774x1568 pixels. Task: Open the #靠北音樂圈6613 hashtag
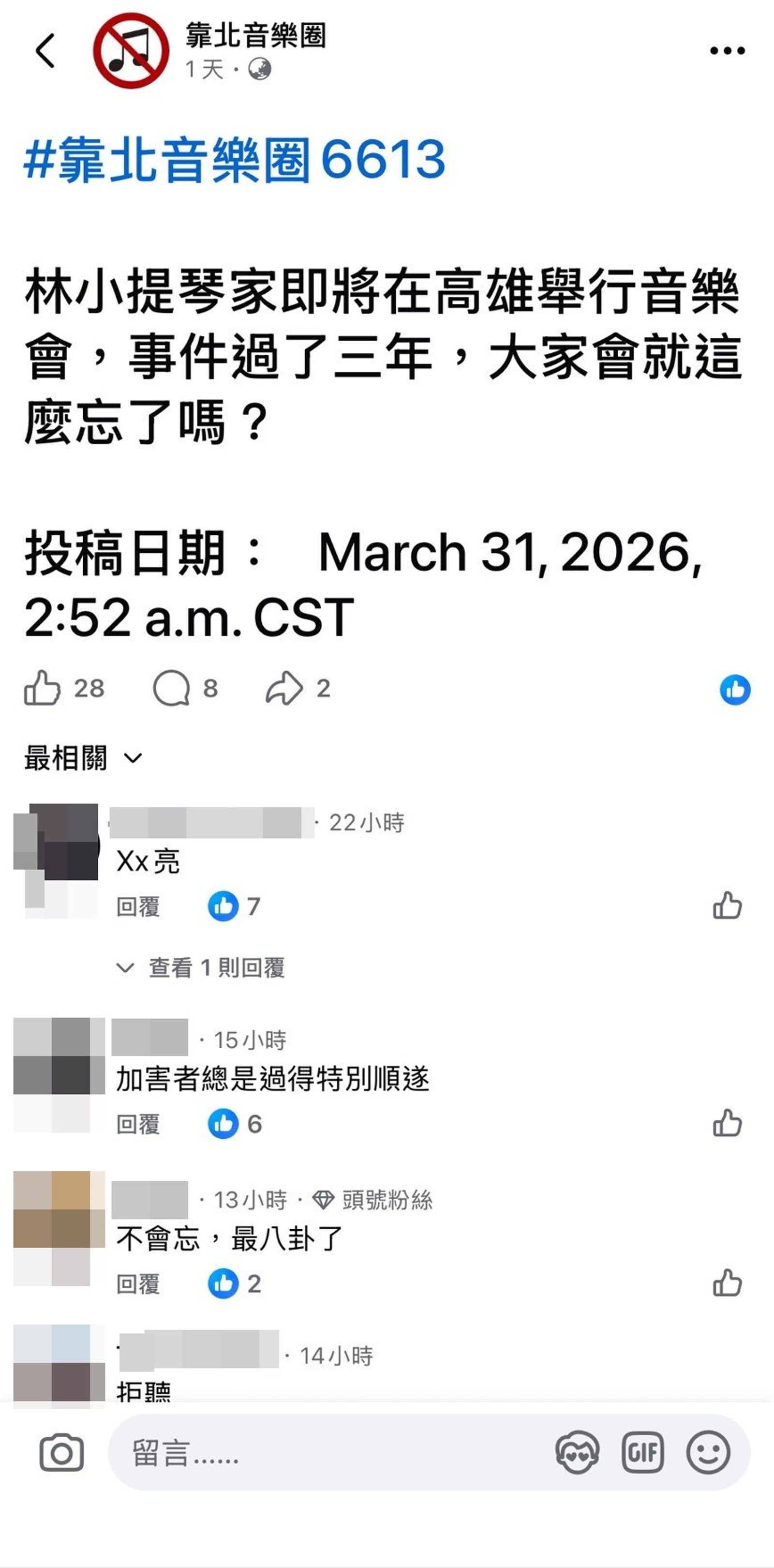point(234,160)
